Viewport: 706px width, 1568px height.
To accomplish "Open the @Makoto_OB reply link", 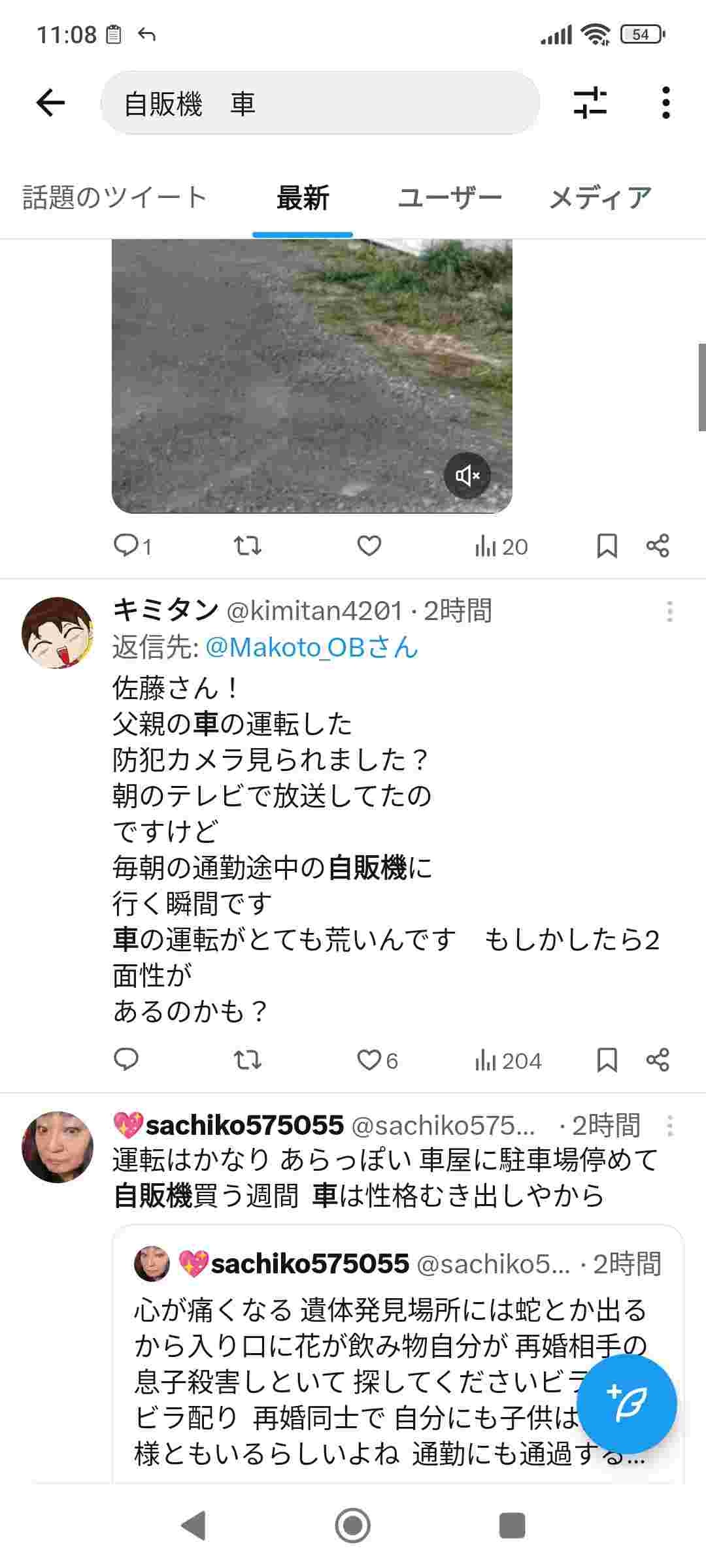I will coord(311,647).
